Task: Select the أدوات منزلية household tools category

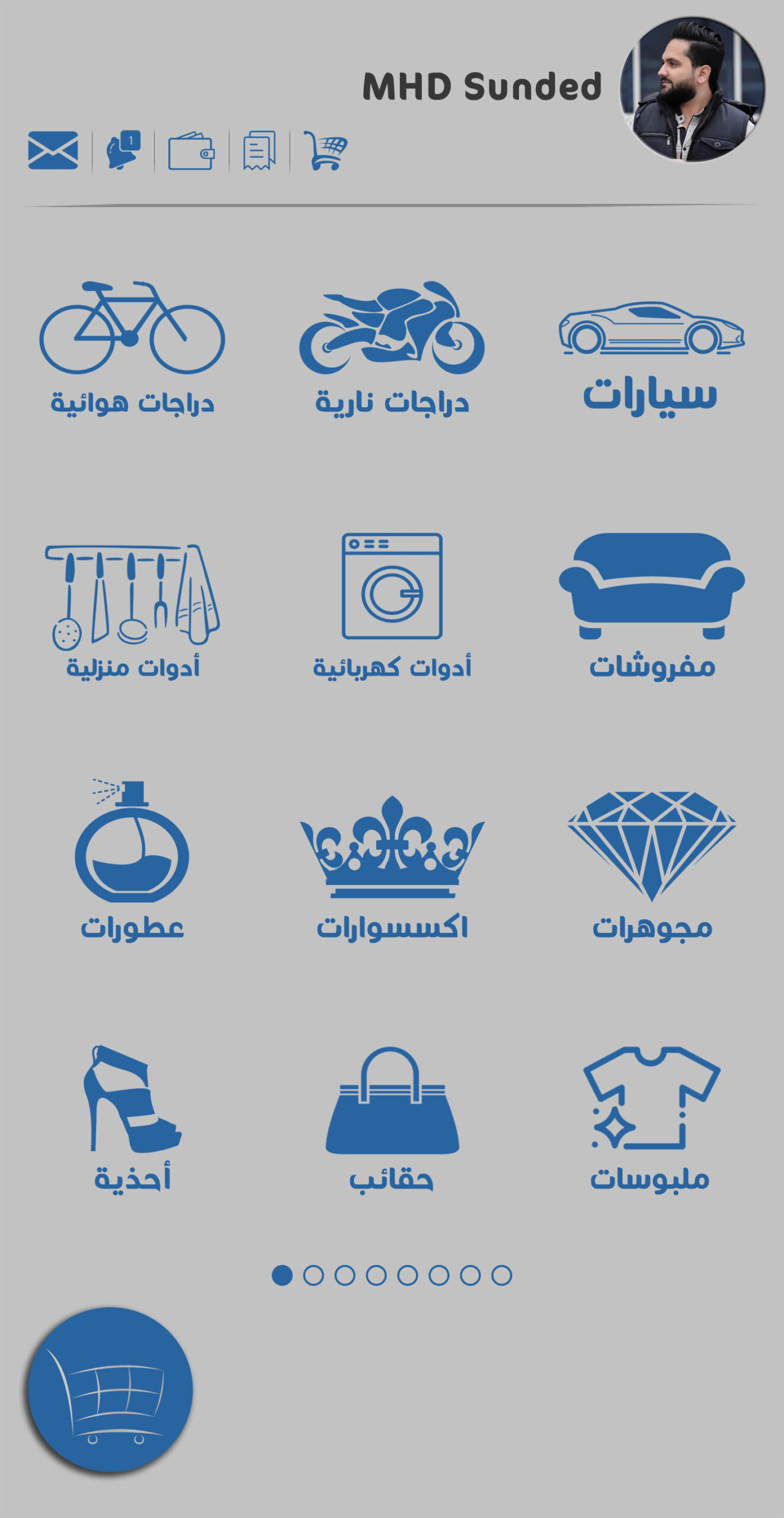Action: (x=132, y=611)
